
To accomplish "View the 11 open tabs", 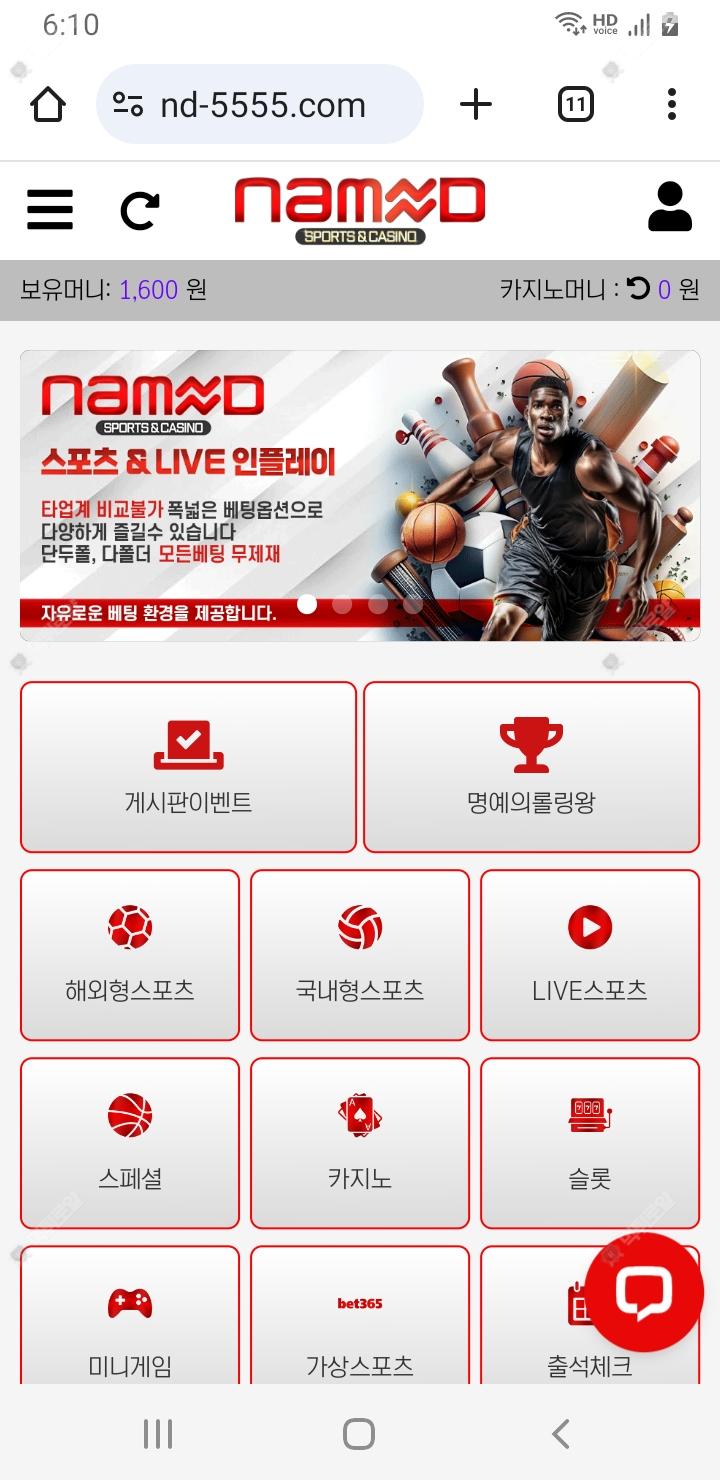I will tap(575, 104).
